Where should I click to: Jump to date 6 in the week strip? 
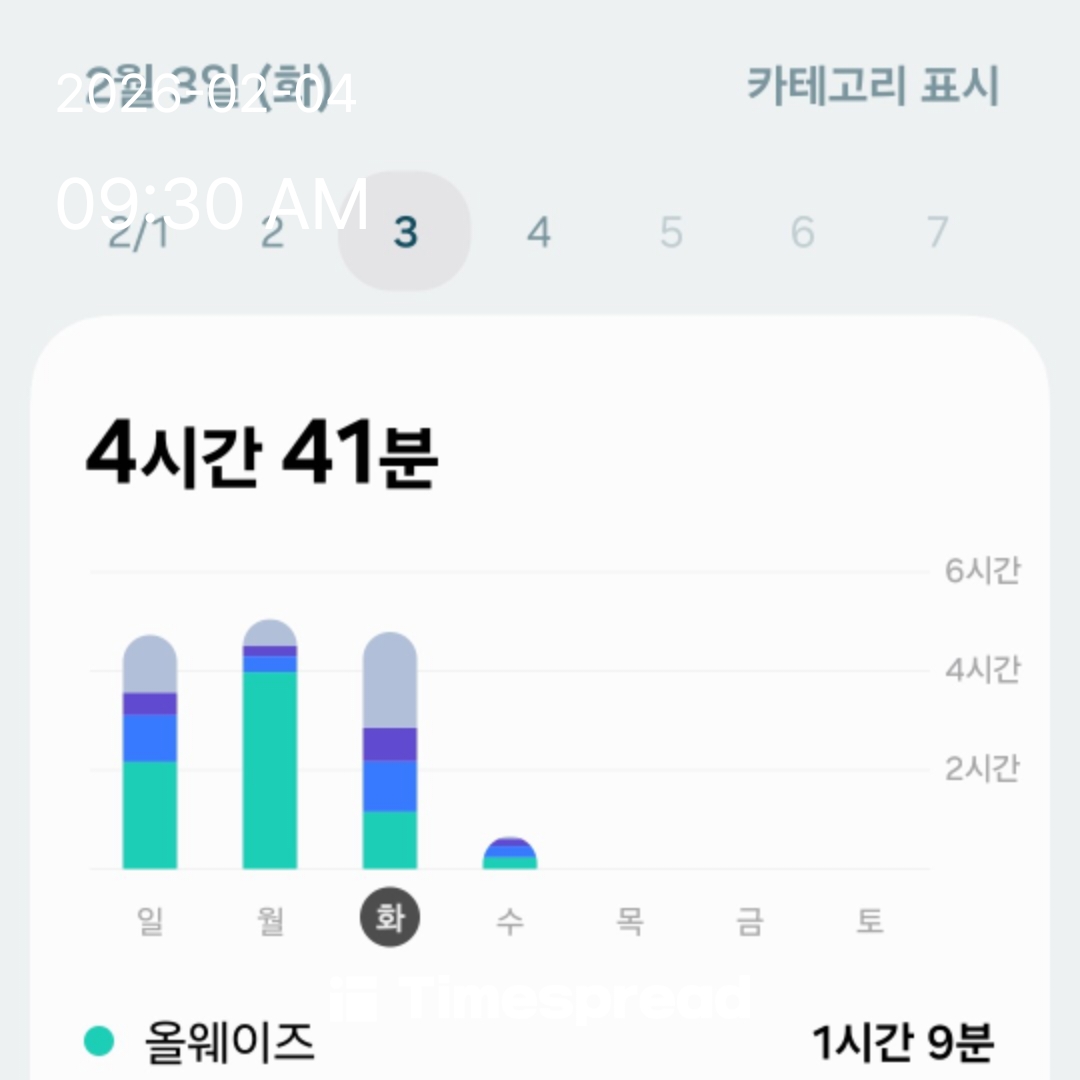point(803,233)
